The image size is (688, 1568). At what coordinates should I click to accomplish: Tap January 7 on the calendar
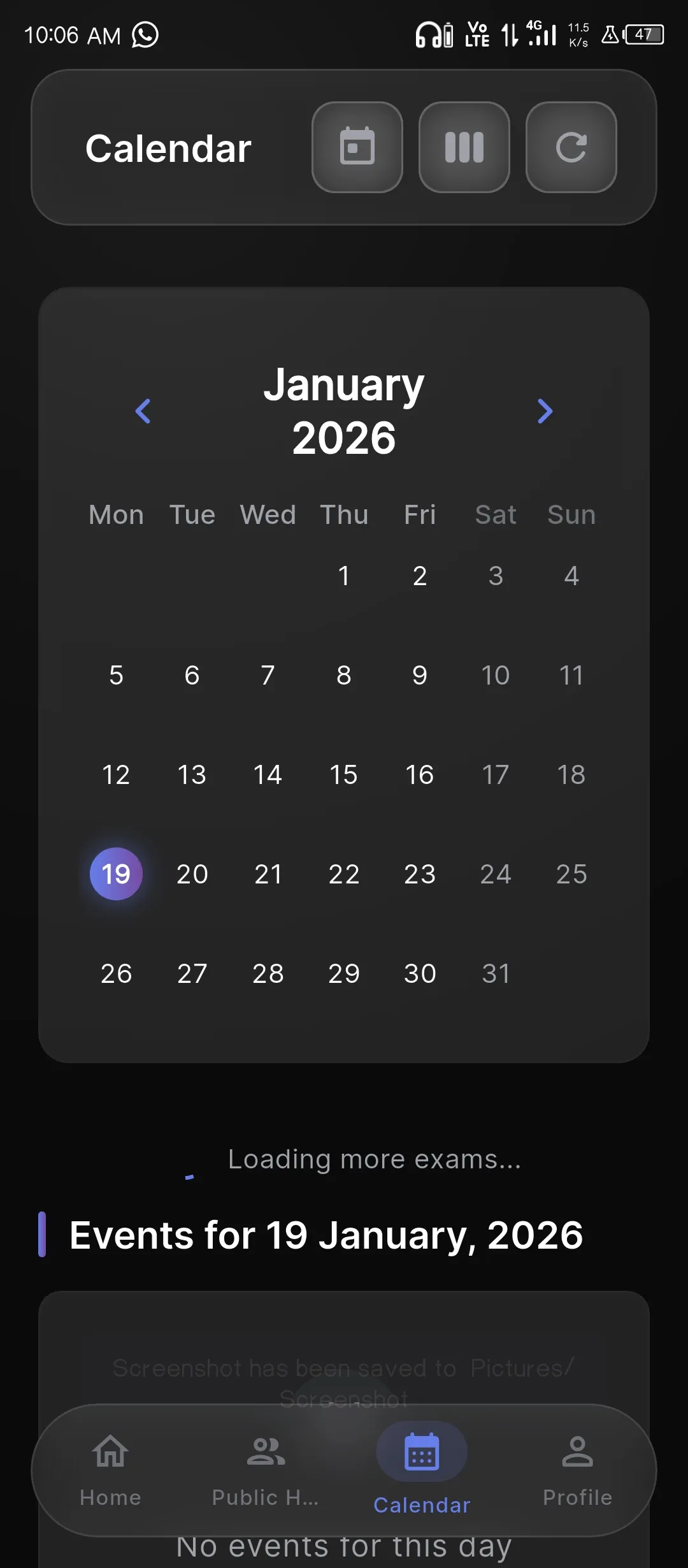pos(268,675)
